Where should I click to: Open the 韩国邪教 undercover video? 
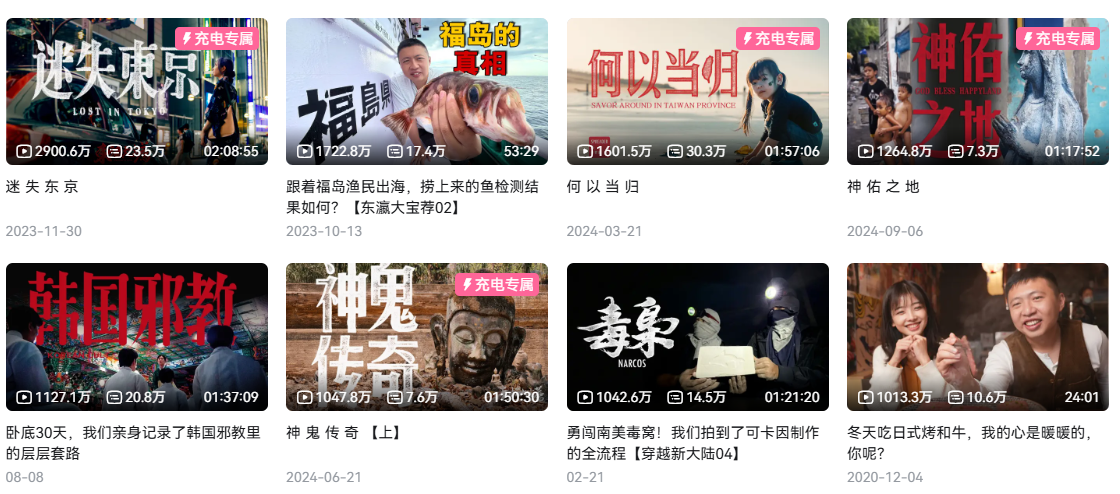click(137, 336)
